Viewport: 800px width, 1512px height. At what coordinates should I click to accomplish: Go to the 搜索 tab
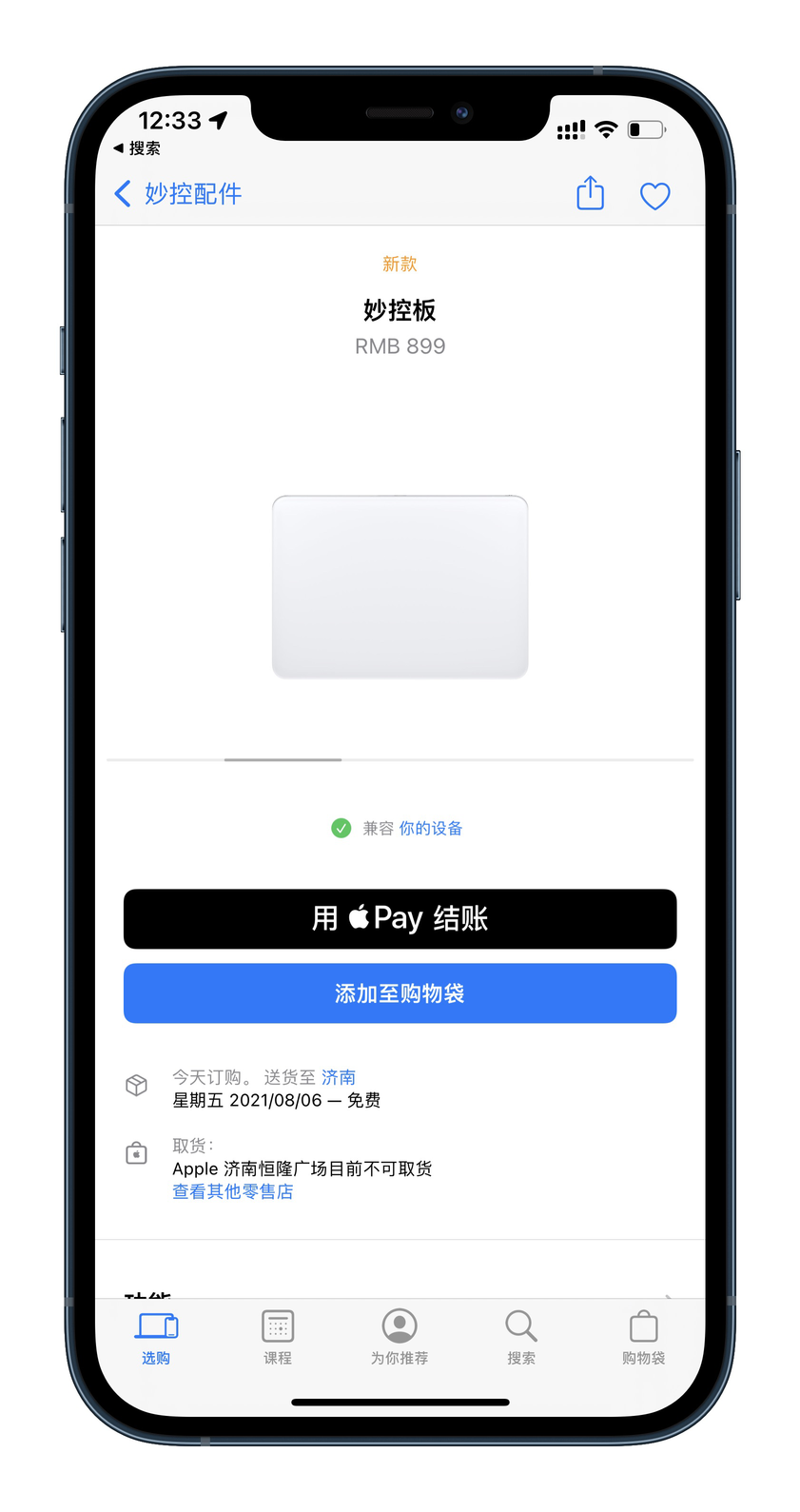pos(521,1337)
